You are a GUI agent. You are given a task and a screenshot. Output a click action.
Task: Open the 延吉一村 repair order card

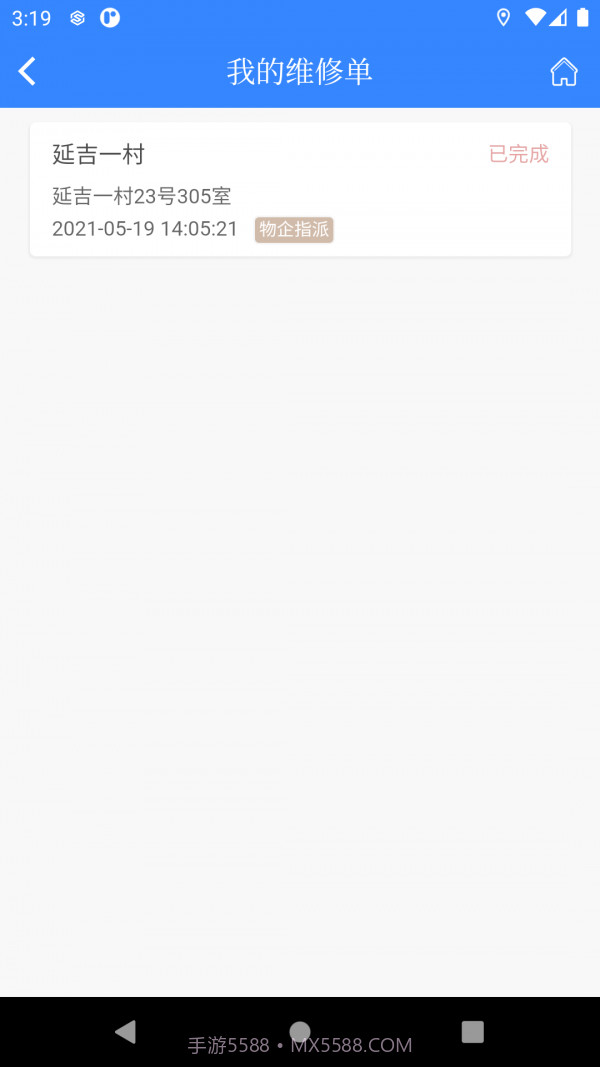pos(300,190)
